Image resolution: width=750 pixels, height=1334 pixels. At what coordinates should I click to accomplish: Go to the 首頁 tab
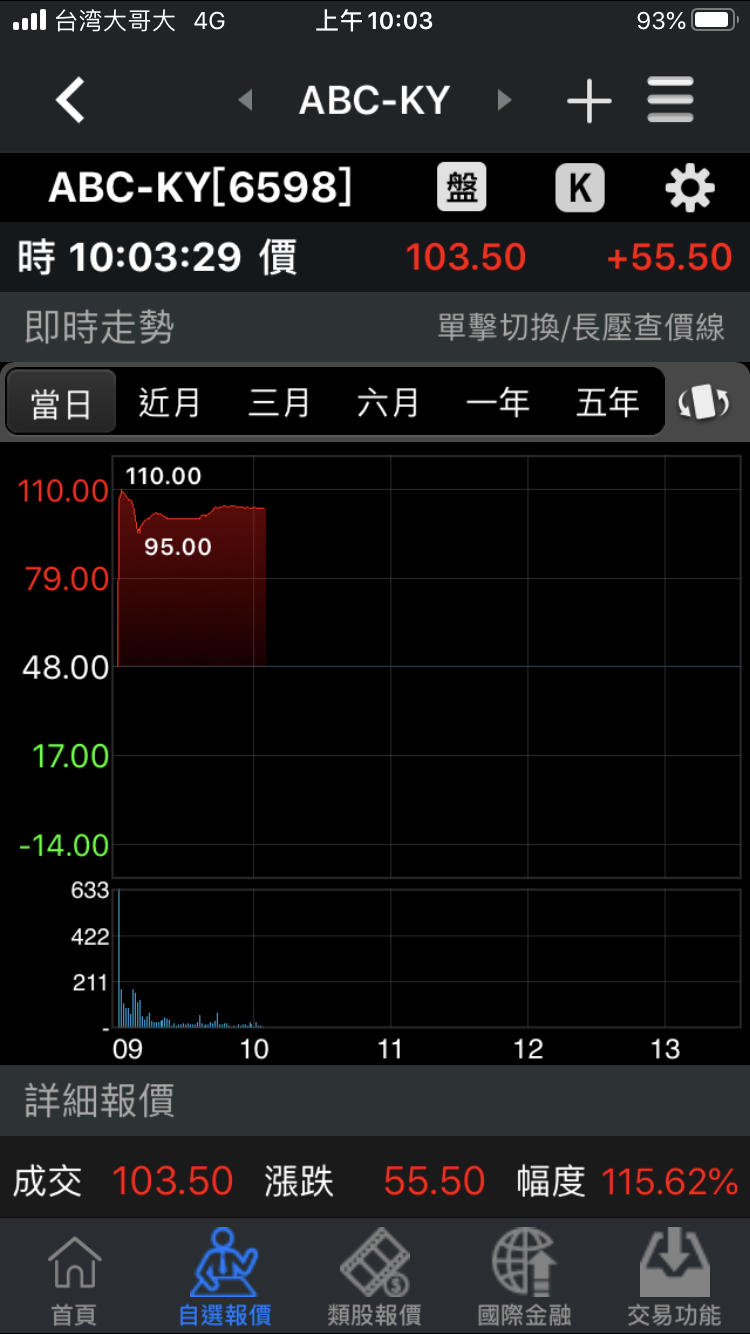pos(75,1280)
